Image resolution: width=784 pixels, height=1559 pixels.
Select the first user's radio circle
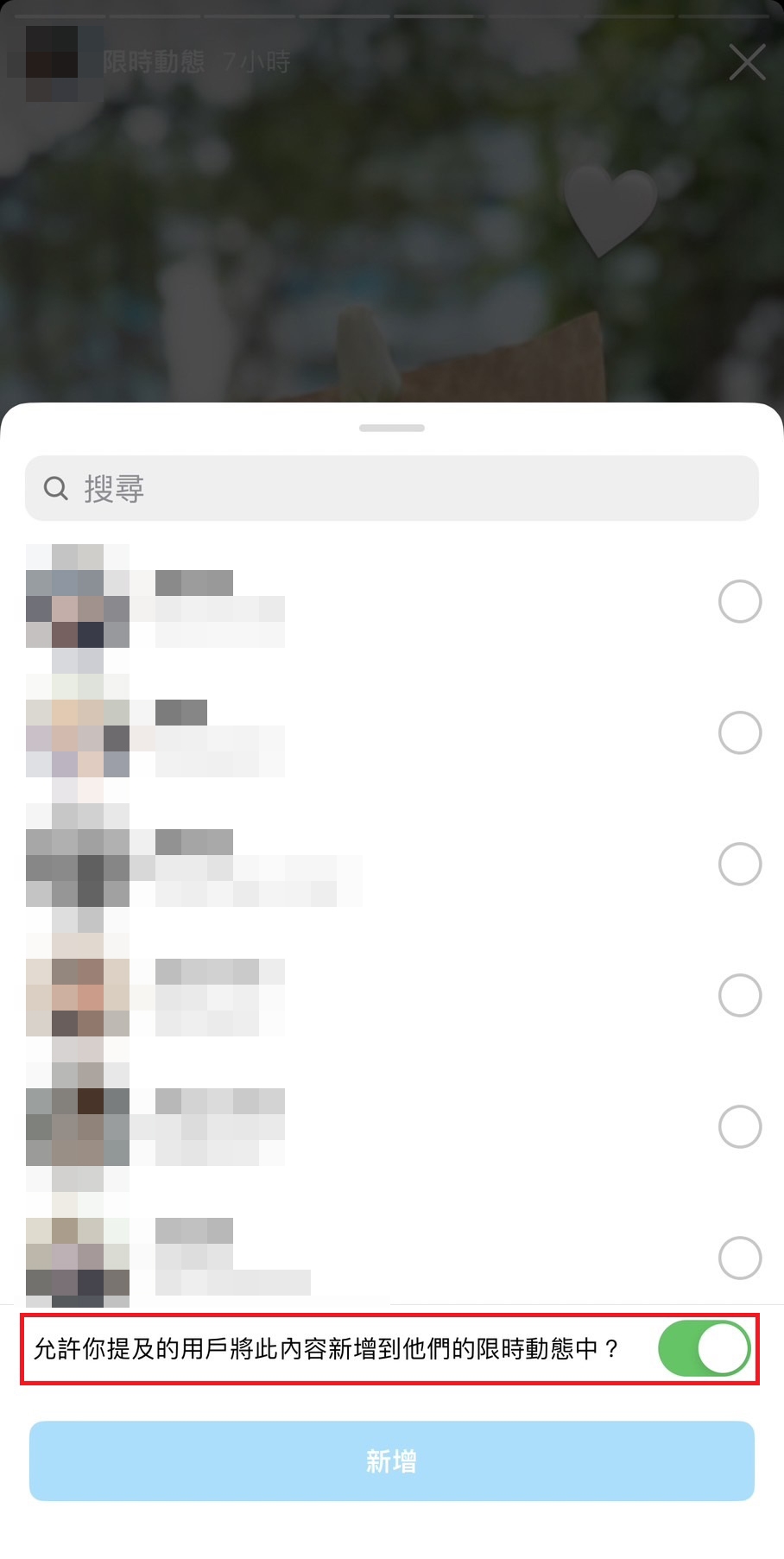point(740,601)
